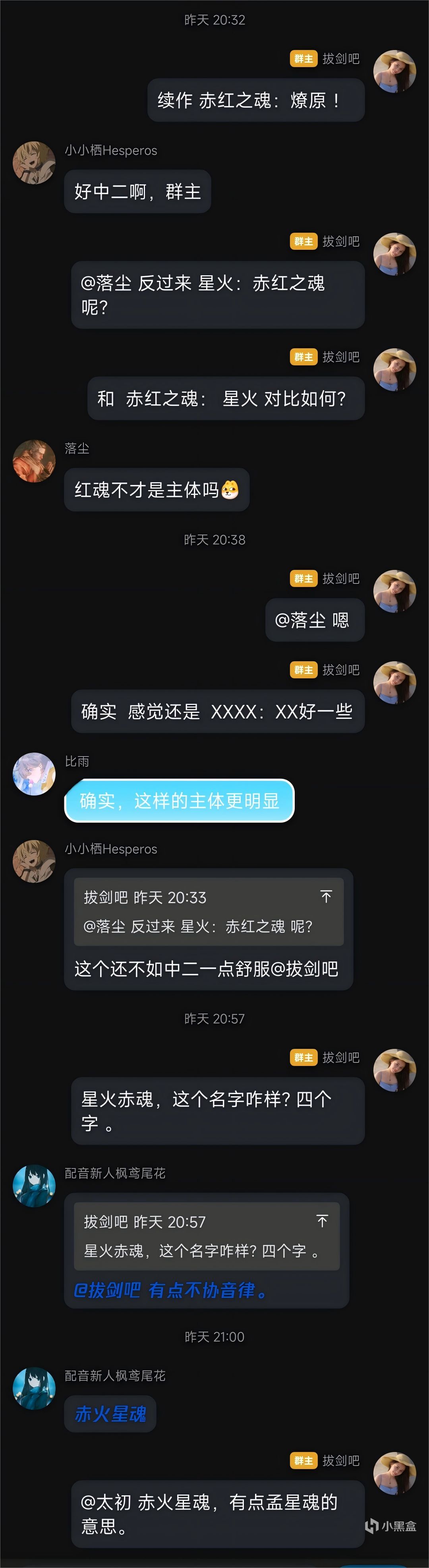This screenshot has height=1568, width=429.
Task: Tap the jump arrow in 配音新人枫鸢尾花's quoted reply
Action: pyautogui.click(x=323, y=1220)
